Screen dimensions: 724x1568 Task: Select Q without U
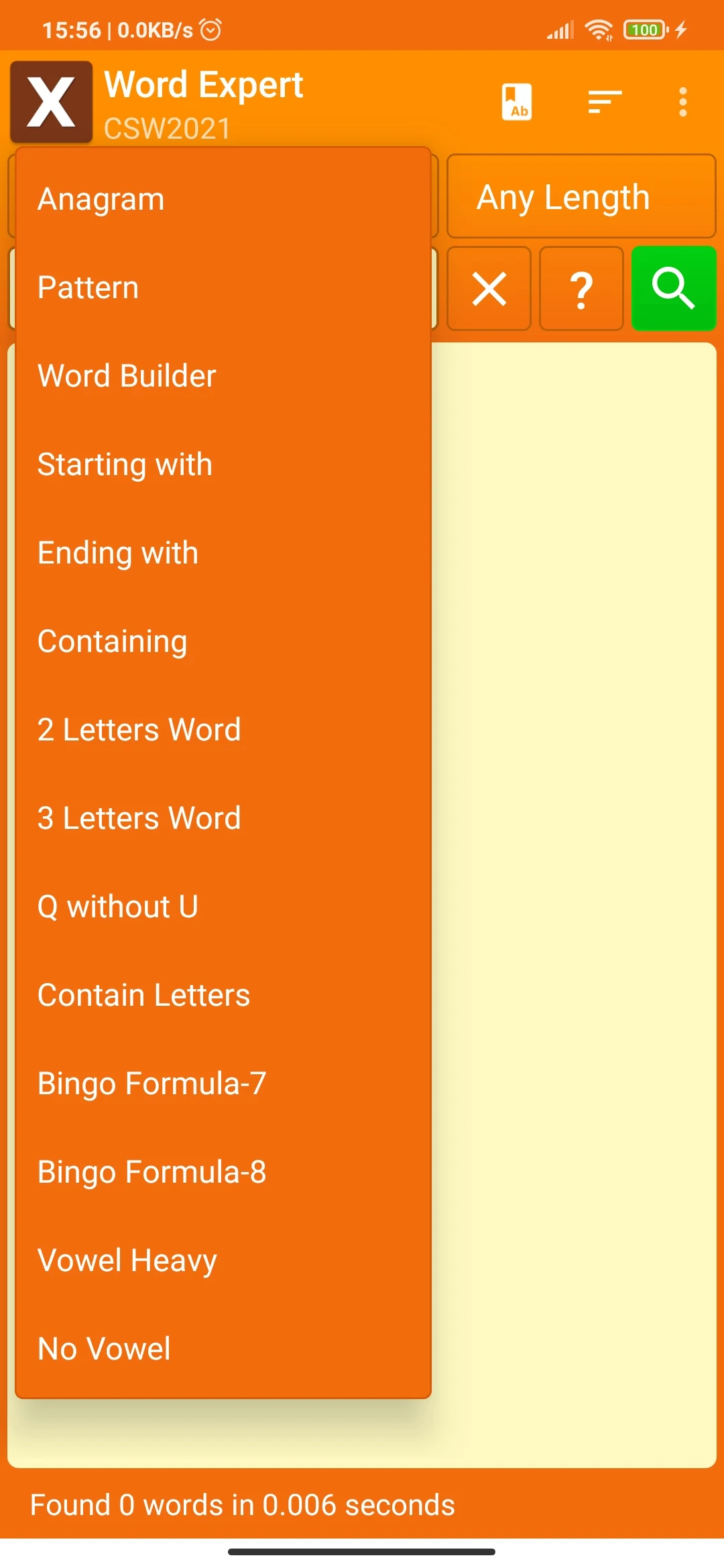(x=223, y=907)
